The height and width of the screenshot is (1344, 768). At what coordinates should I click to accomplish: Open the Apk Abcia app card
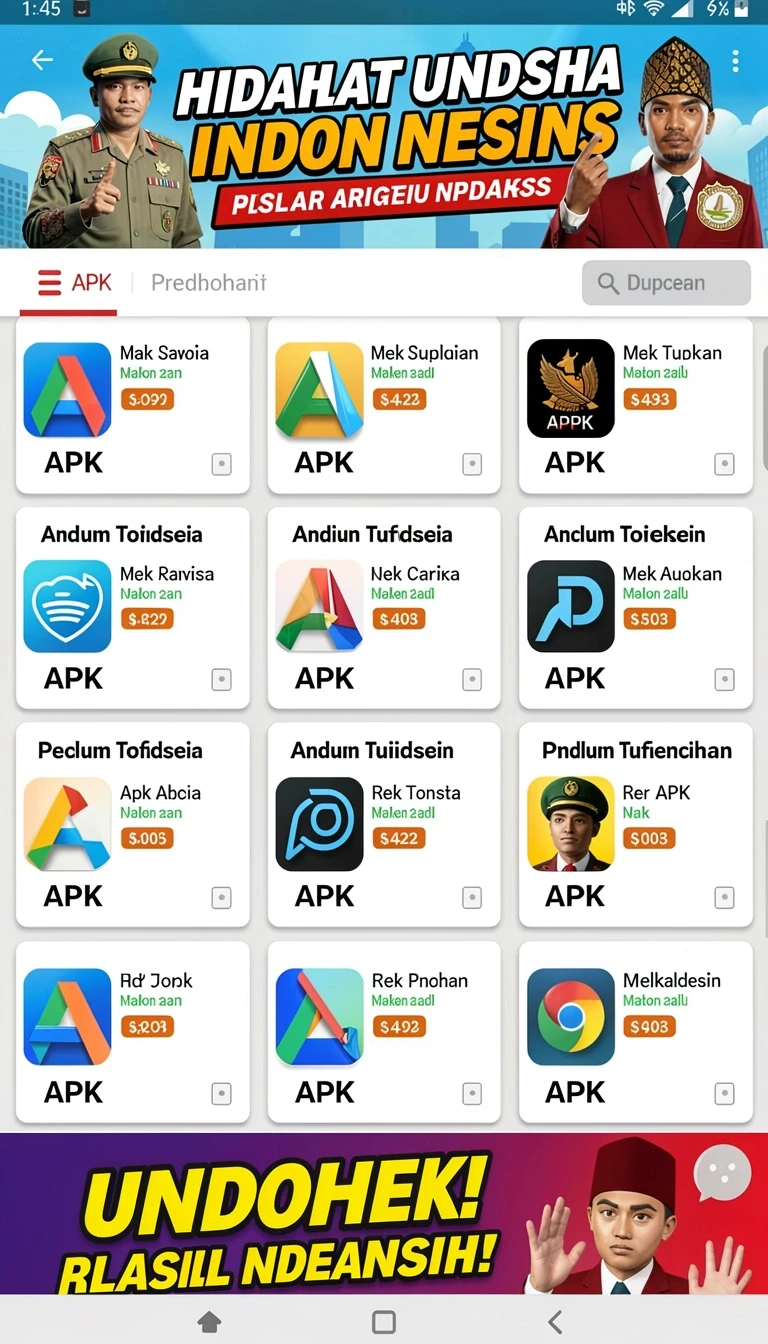tap(133, 825)
